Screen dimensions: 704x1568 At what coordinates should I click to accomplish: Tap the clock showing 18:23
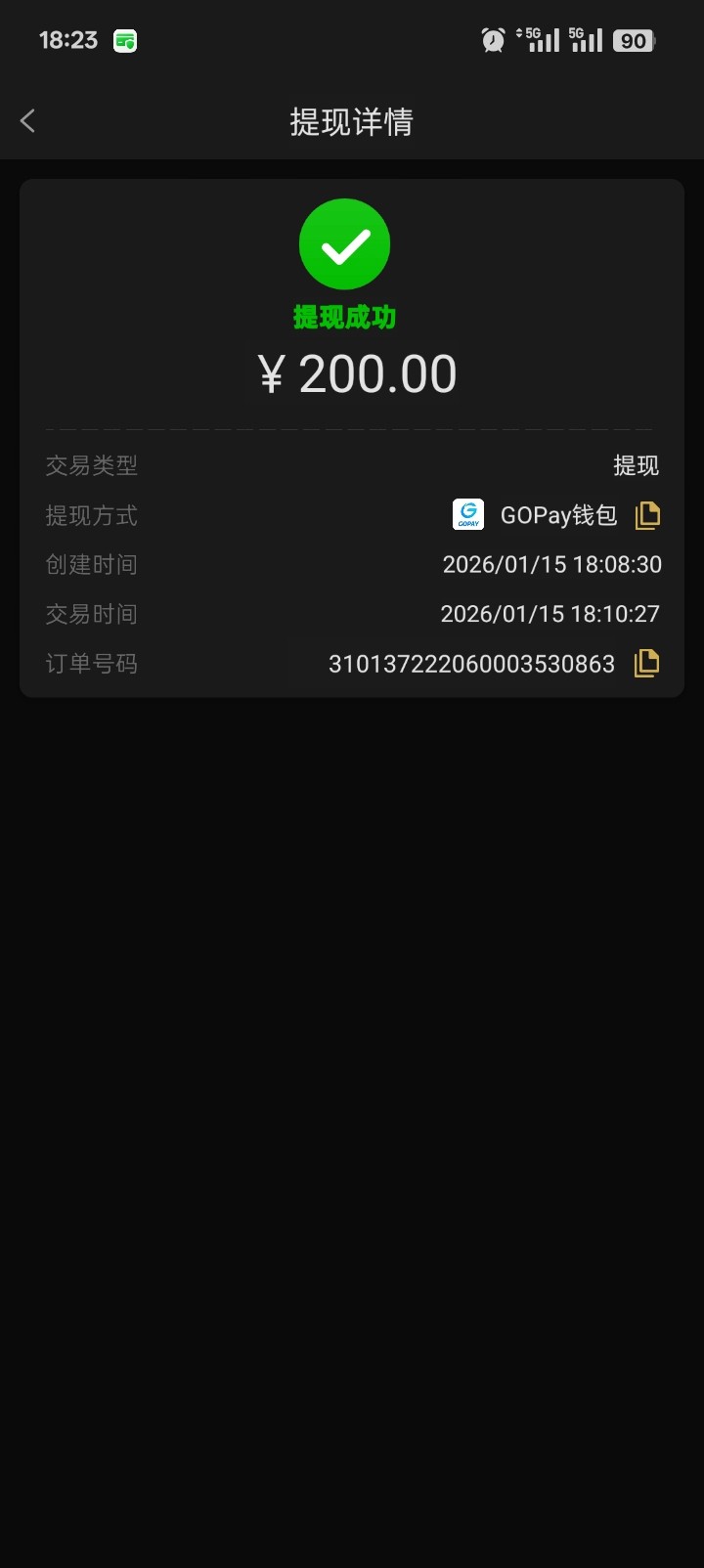[66, 40]
